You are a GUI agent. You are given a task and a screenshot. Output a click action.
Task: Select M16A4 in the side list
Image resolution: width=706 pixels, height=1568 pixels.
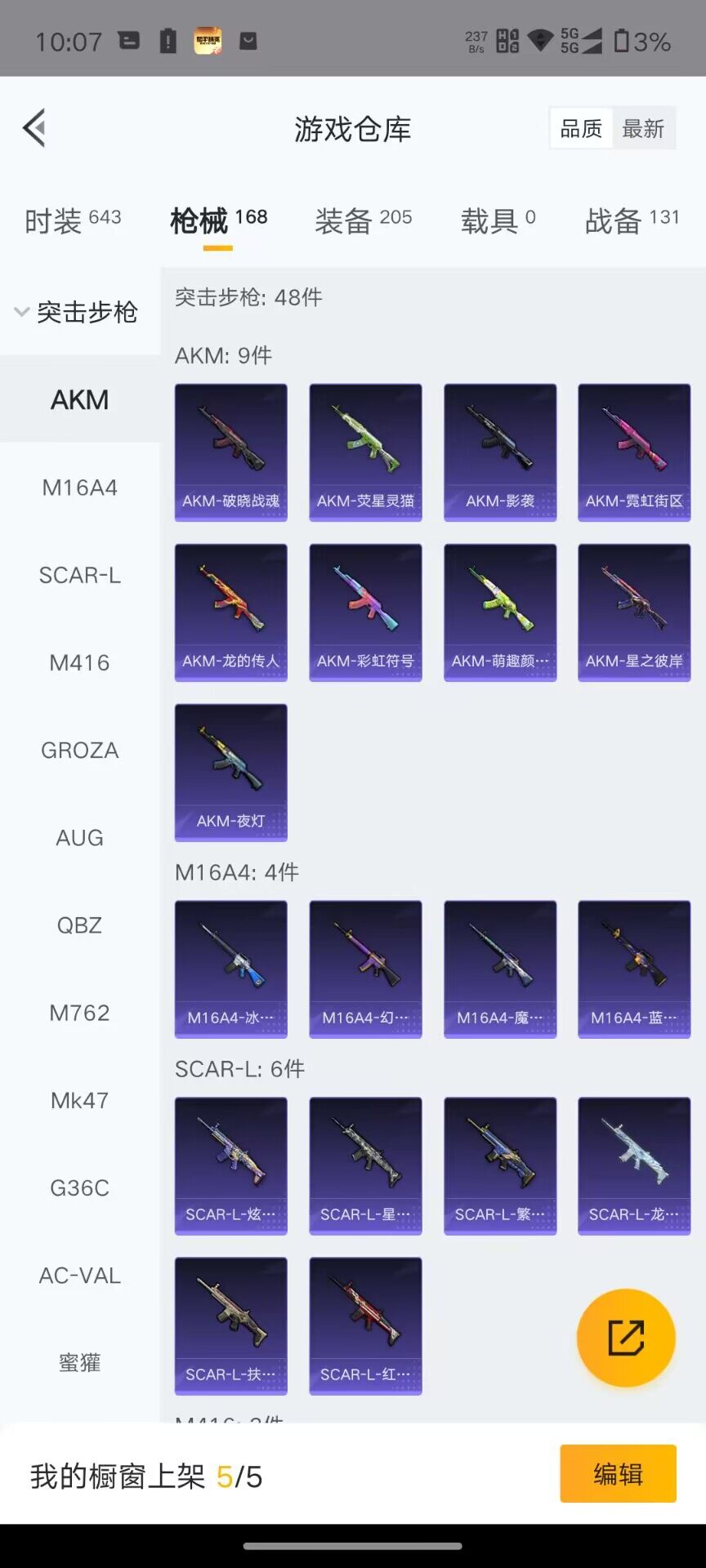pyautogui.click(x=80, y=488)
